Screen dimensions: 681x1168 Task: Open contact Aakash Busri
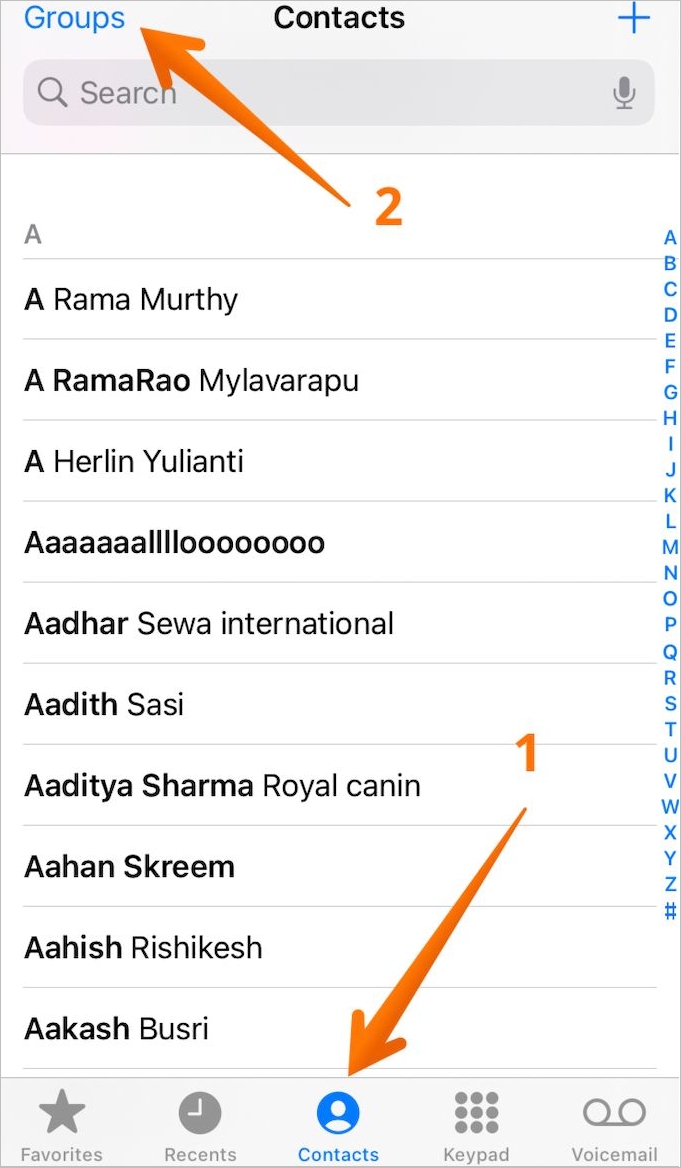pyautogui.click(x=116, y=1028)
